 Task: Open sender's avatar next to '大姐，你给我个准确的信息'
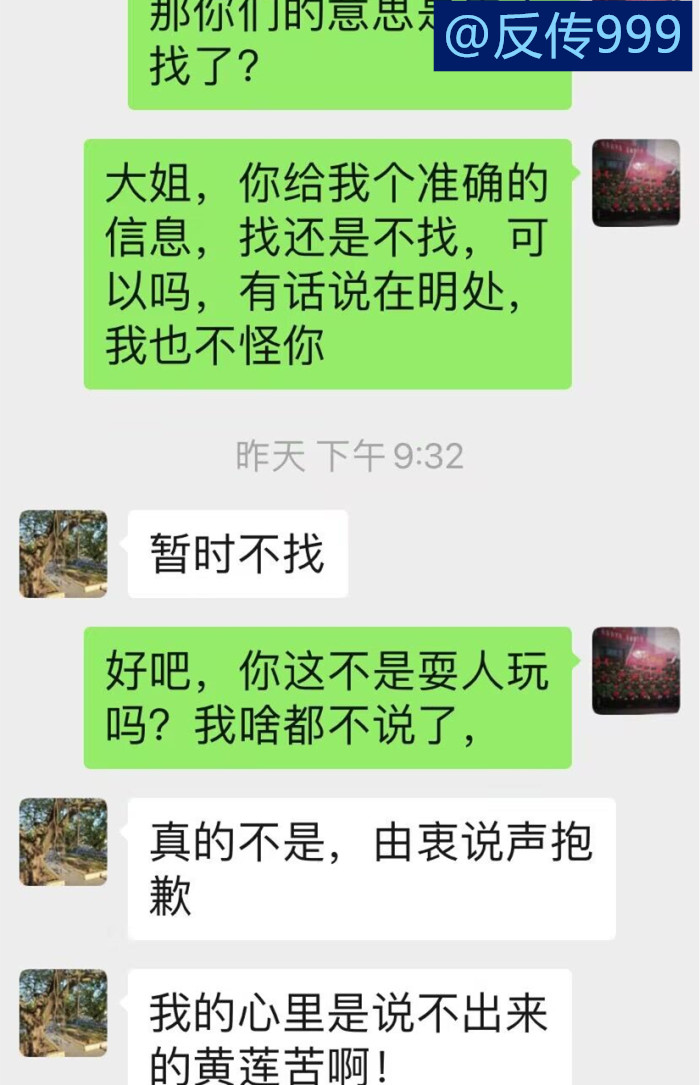[636, 183]
